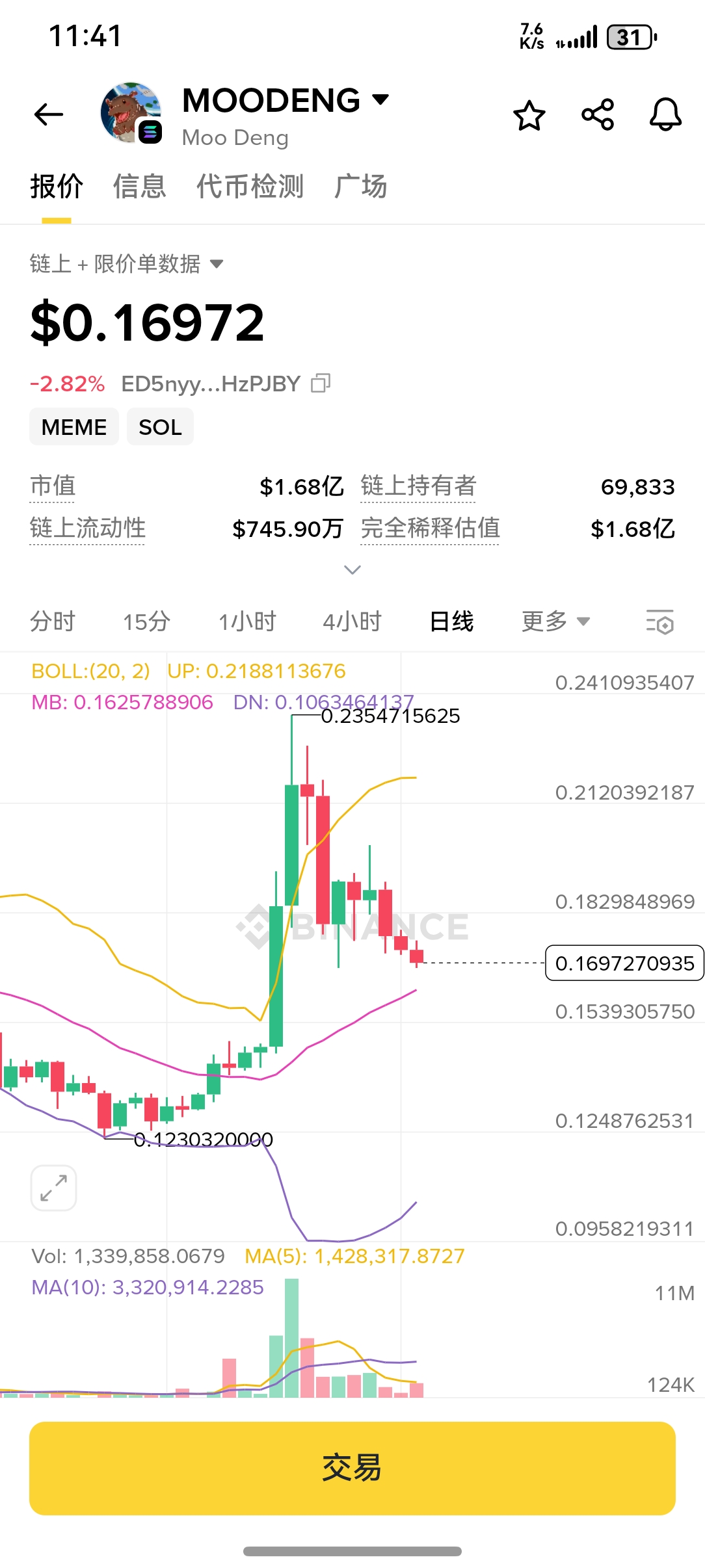
Task: Go back using the arrow icon
Action: point(49,114)
